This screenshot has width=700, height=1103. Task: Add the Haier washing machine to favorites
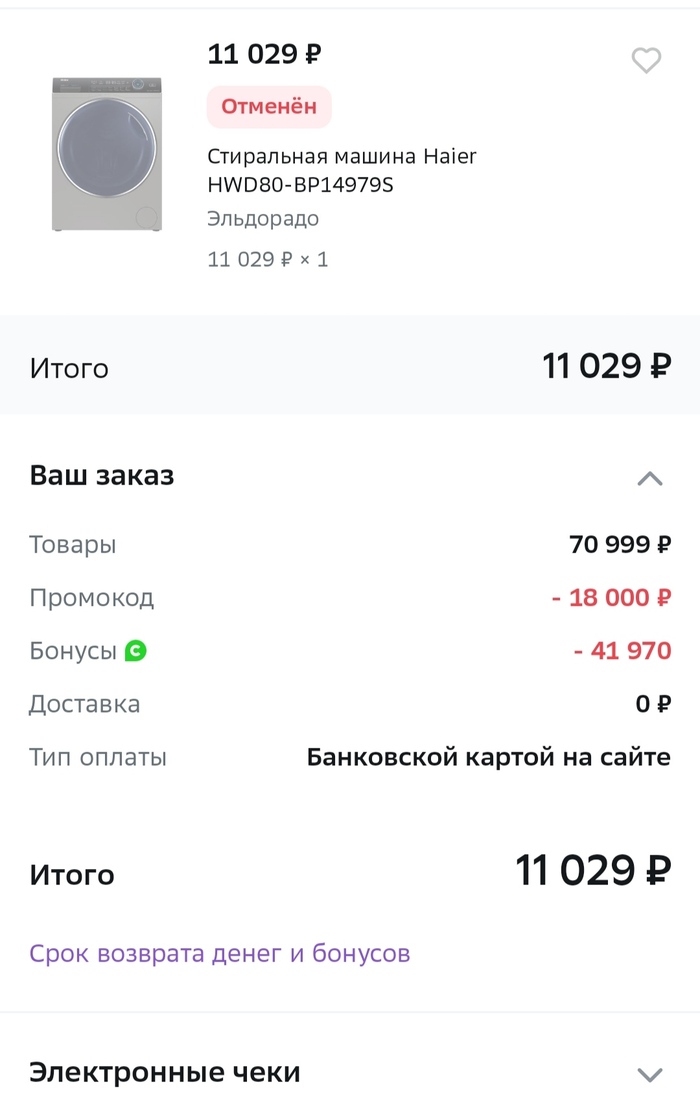click(x=646, y=61)
